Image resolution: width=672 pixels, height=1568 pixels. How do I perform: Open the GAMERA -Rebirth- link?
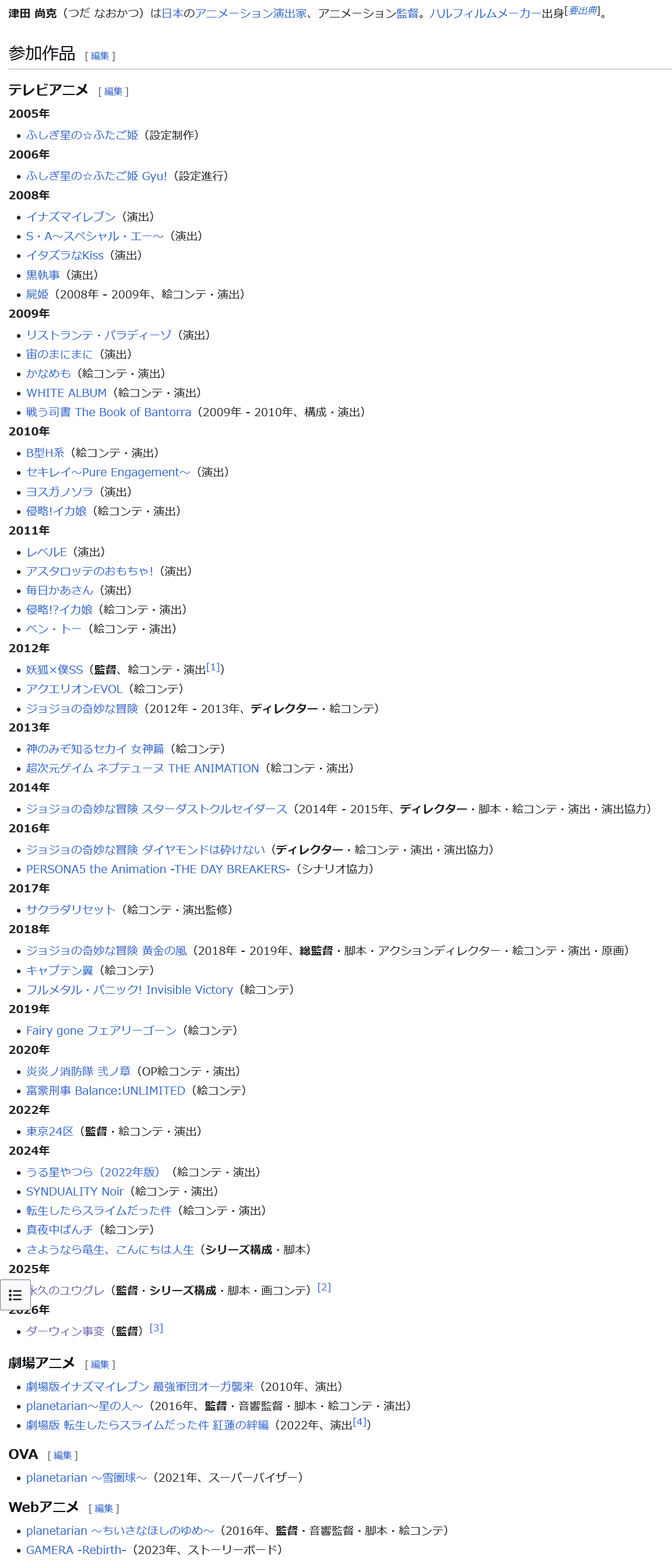76,1550
